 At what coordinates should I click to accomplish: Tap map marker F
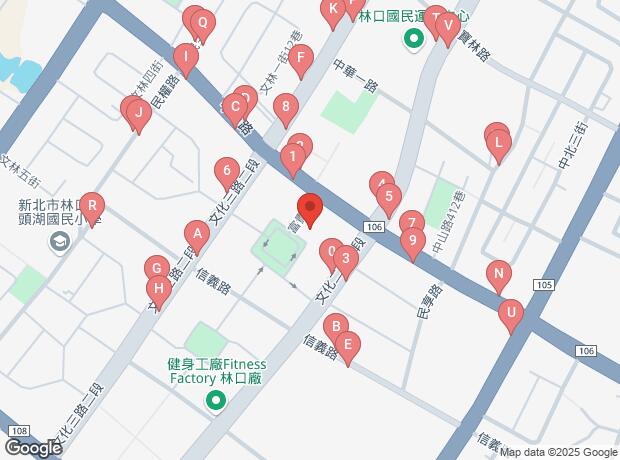(299, 57)
